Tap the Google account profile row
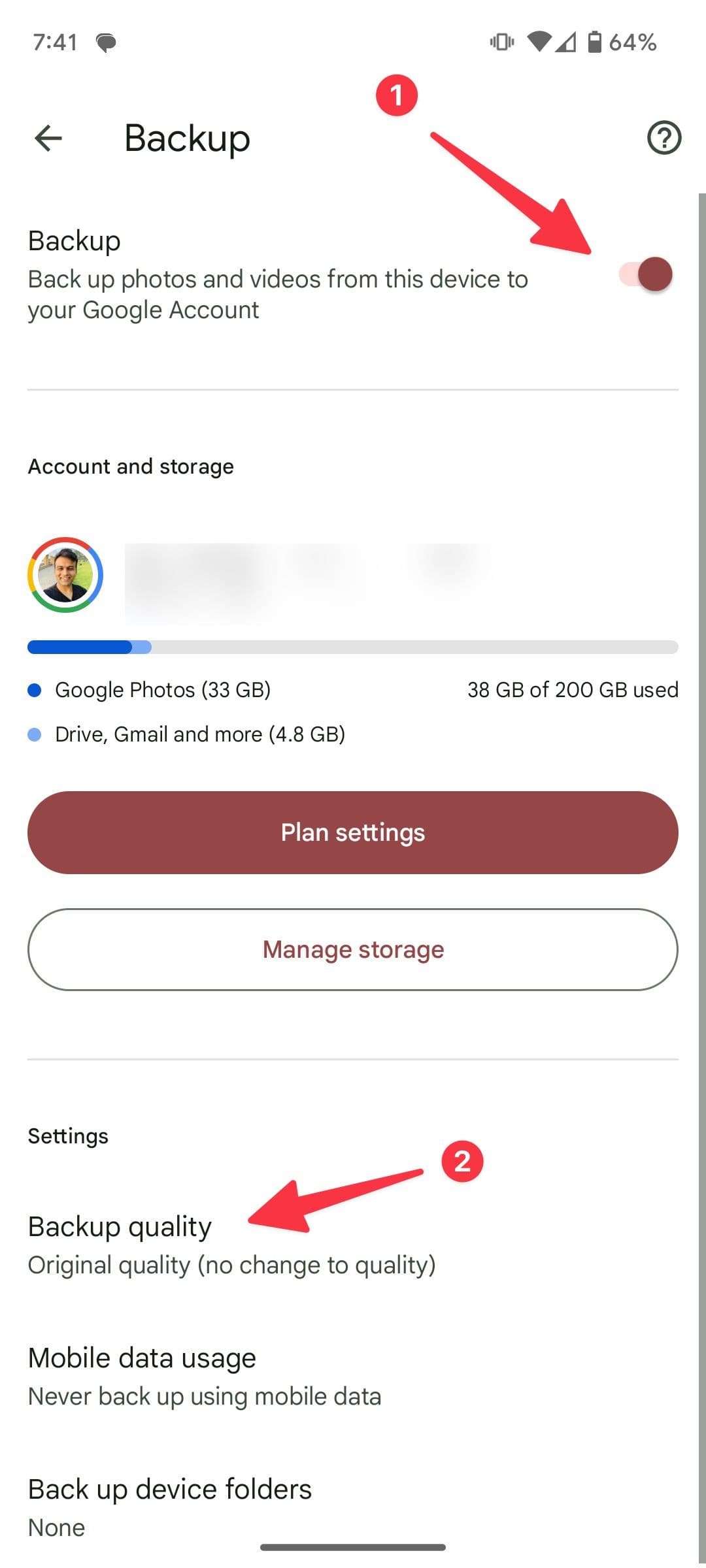The width and height of the screenshot is (706, 1568). tap(261, 576)
